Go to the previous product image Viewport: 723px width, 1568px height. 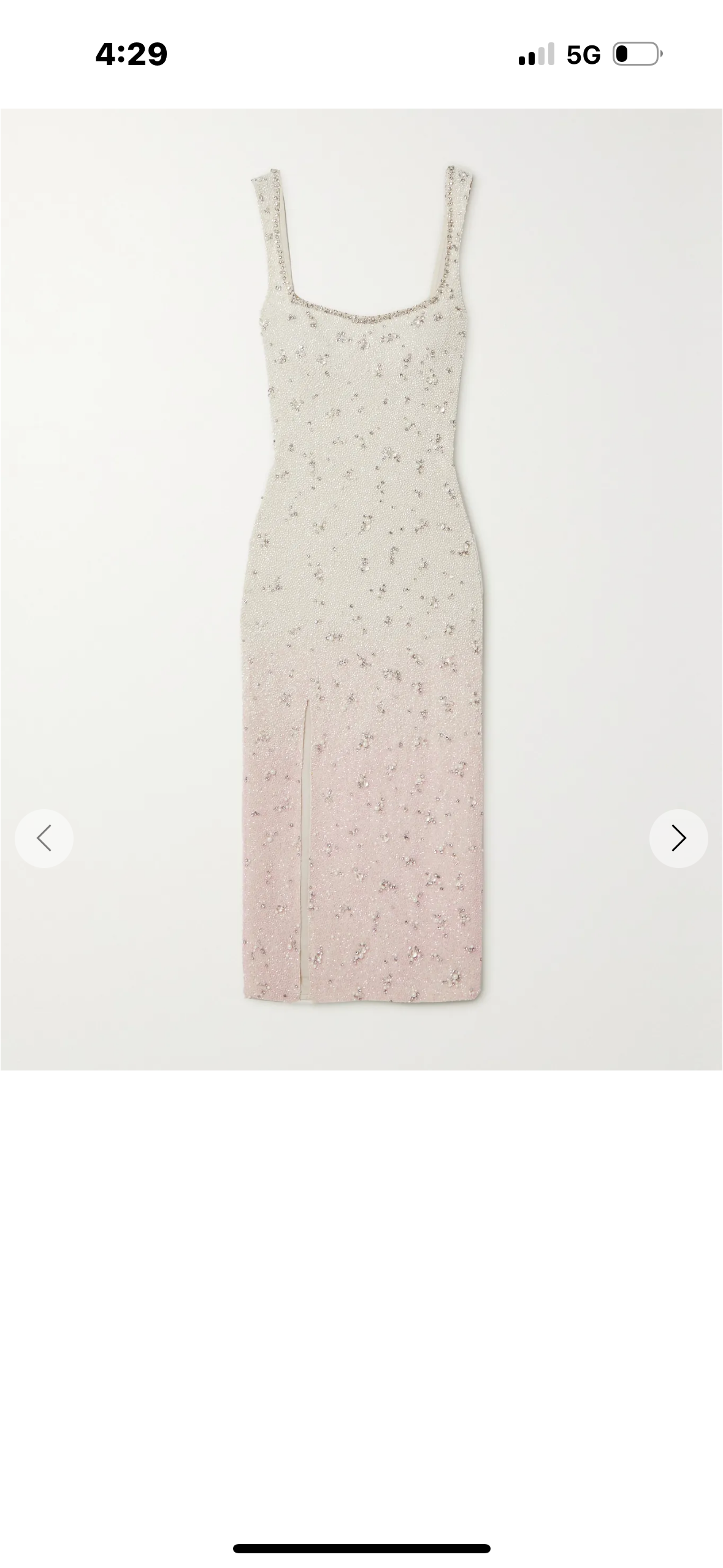pyautogui.click(x=44, y=838)
